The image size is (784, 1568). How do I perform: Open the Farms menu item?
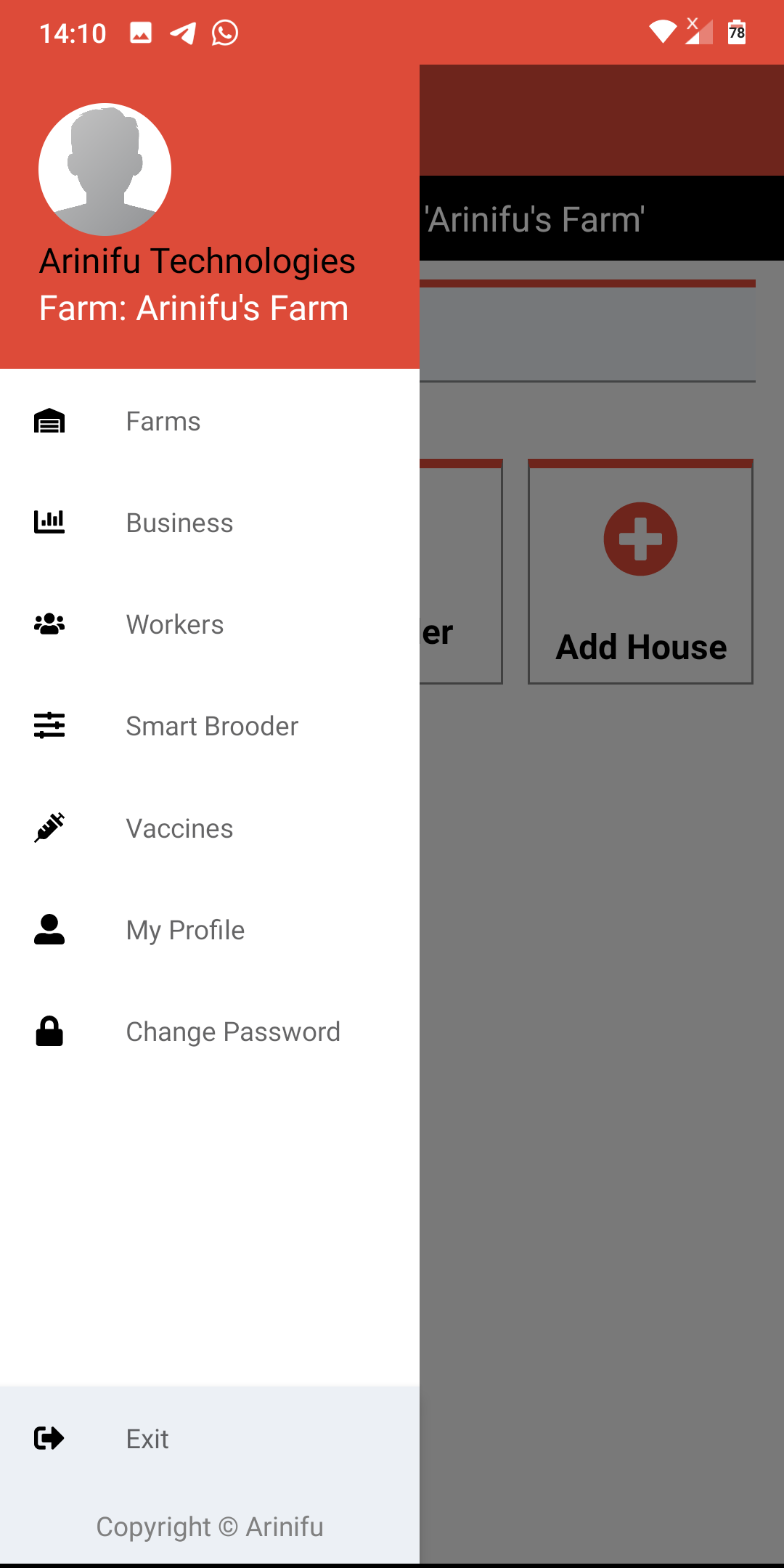tap(210, 421)
